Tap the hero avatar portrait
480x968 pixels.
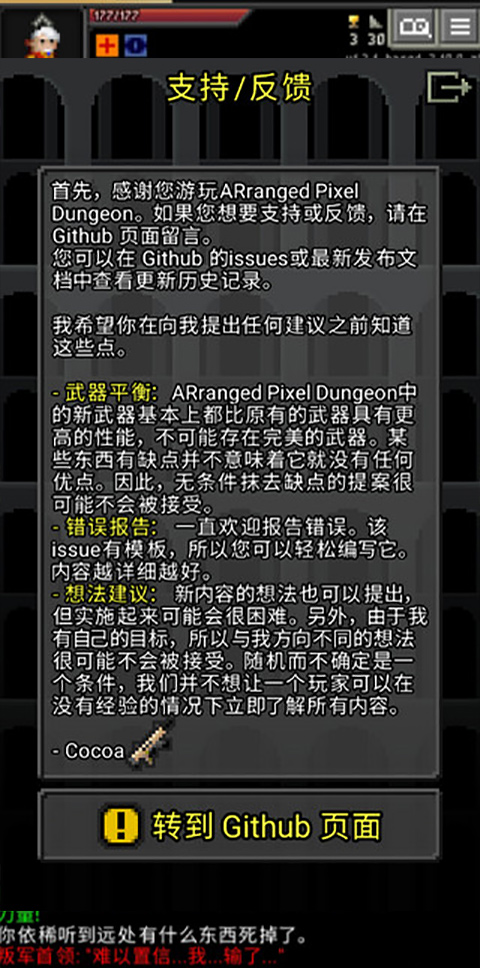coord(41,34)
